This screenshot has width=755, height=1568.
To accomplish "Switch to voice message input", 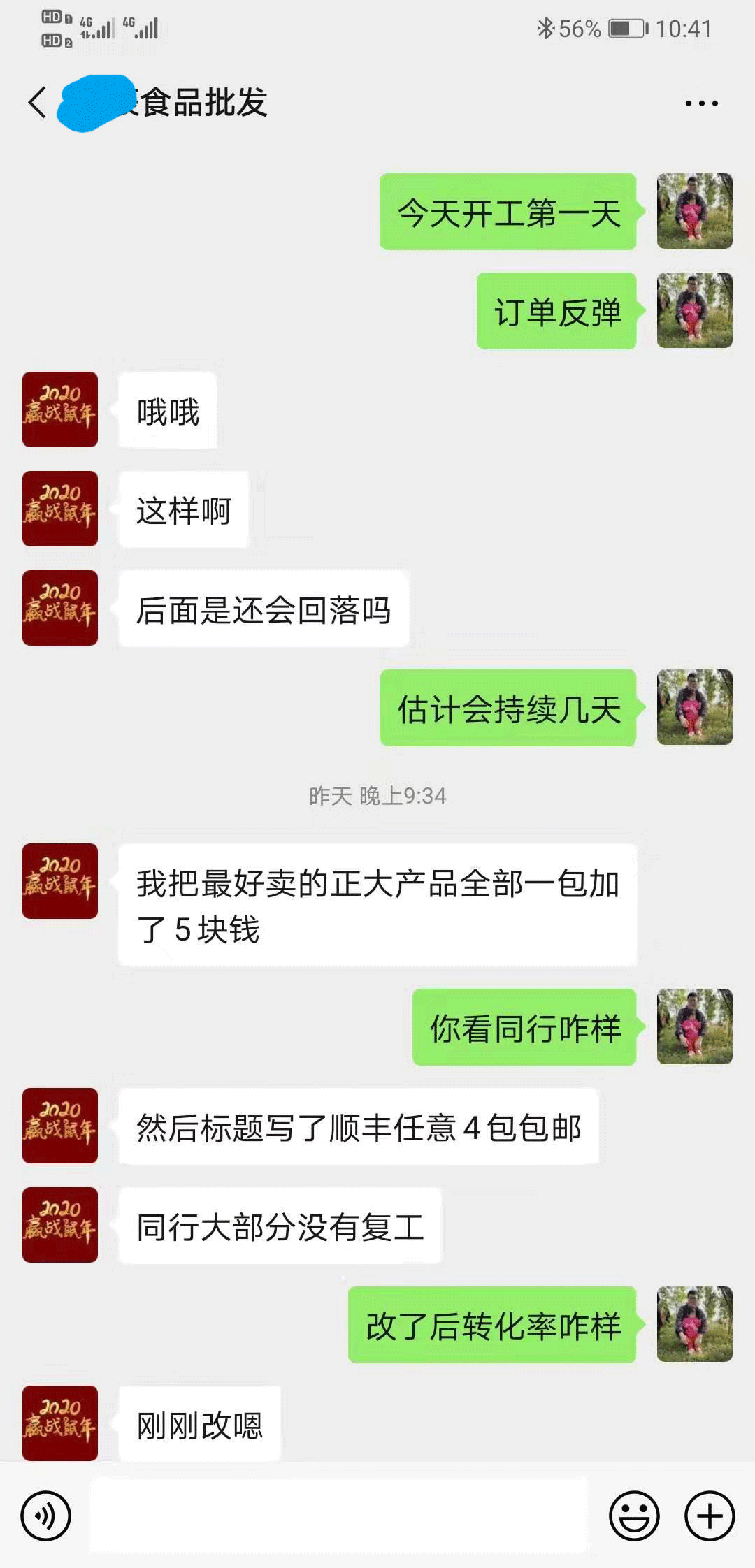I will click(46, 1516).
